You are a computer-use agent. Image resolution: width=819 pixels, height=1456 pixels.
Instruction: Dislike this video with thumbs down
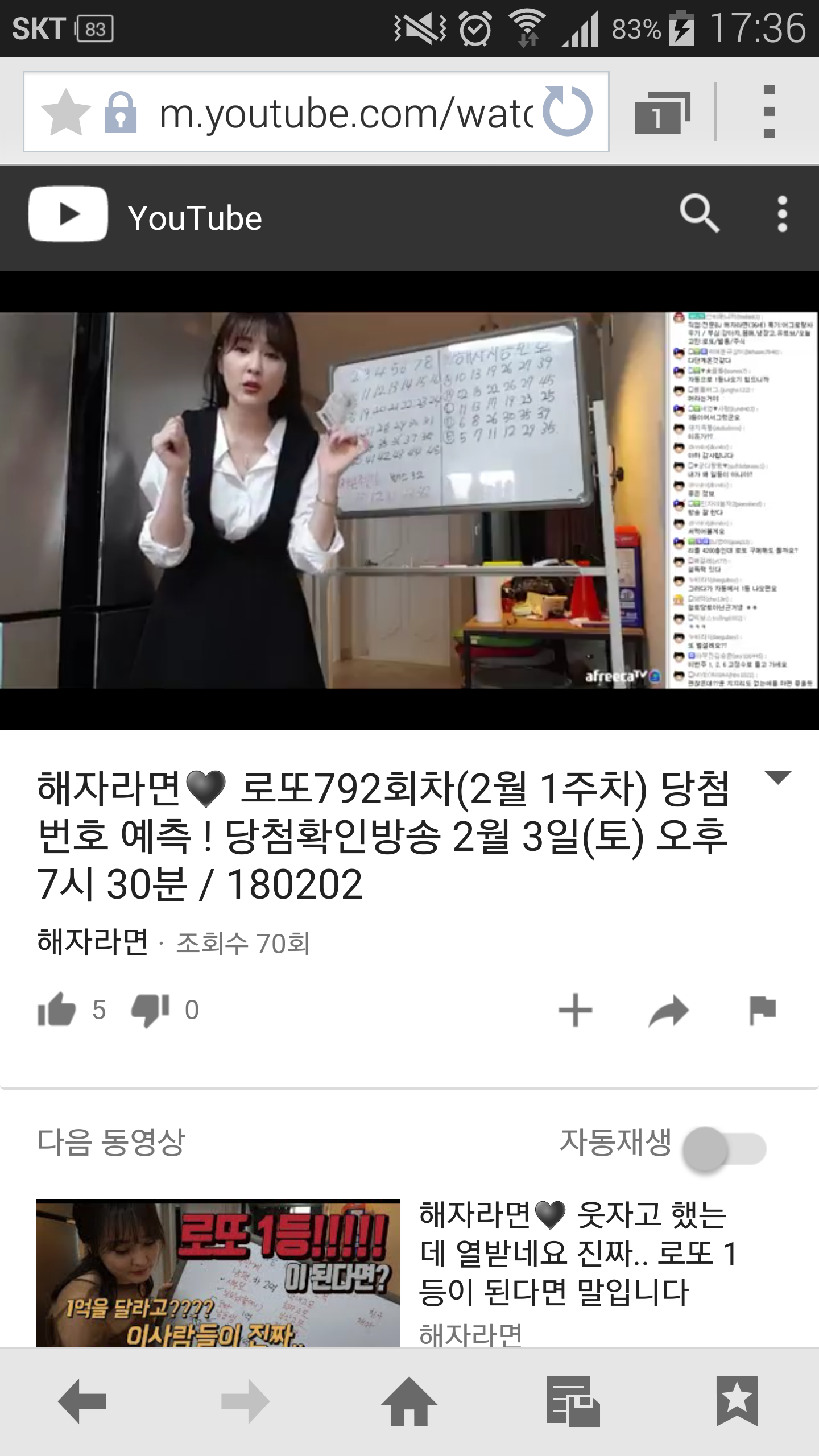150,1010
